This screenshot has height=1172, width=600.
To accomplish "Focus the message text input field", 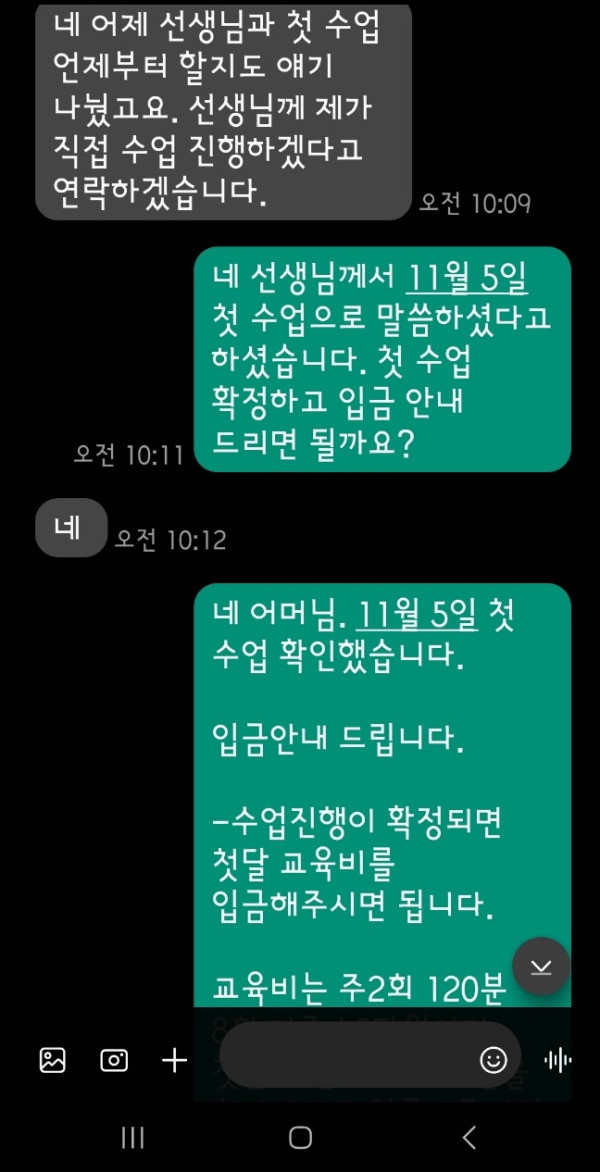I will pyautogui.click(x=345, y=1060).
